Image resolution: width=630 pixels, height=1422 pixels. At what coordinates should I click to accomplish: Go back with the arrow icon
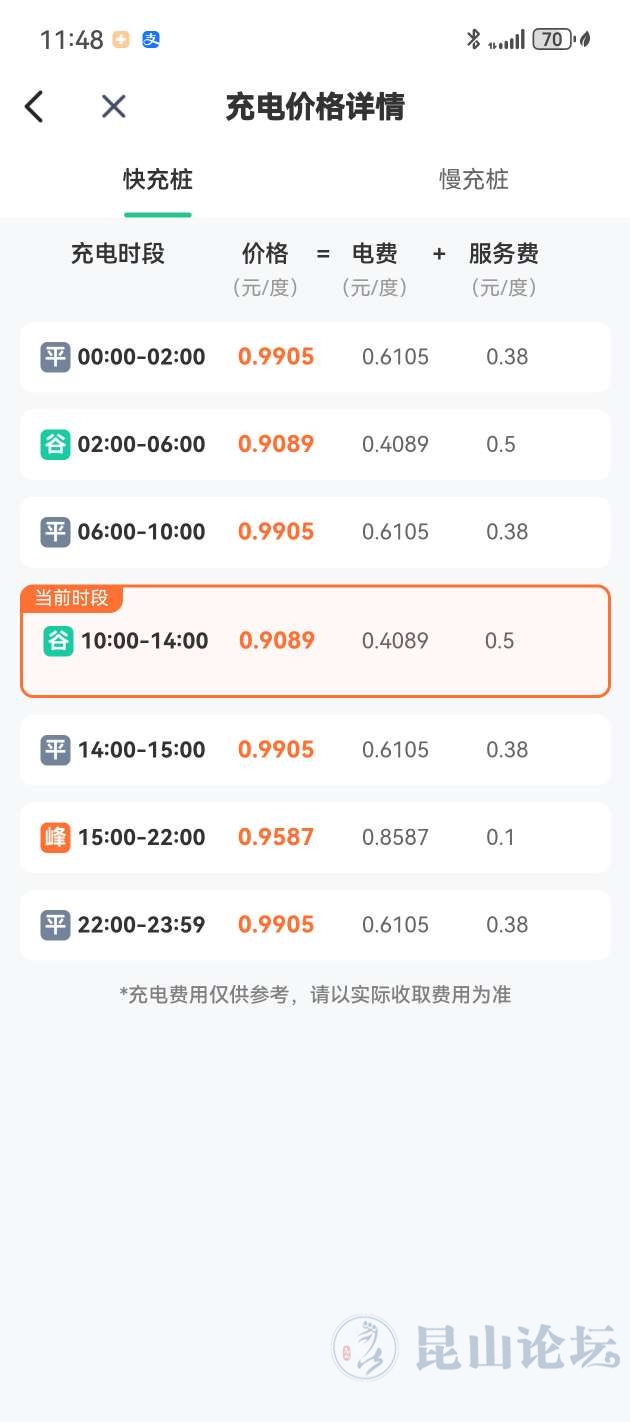point(35,107)
